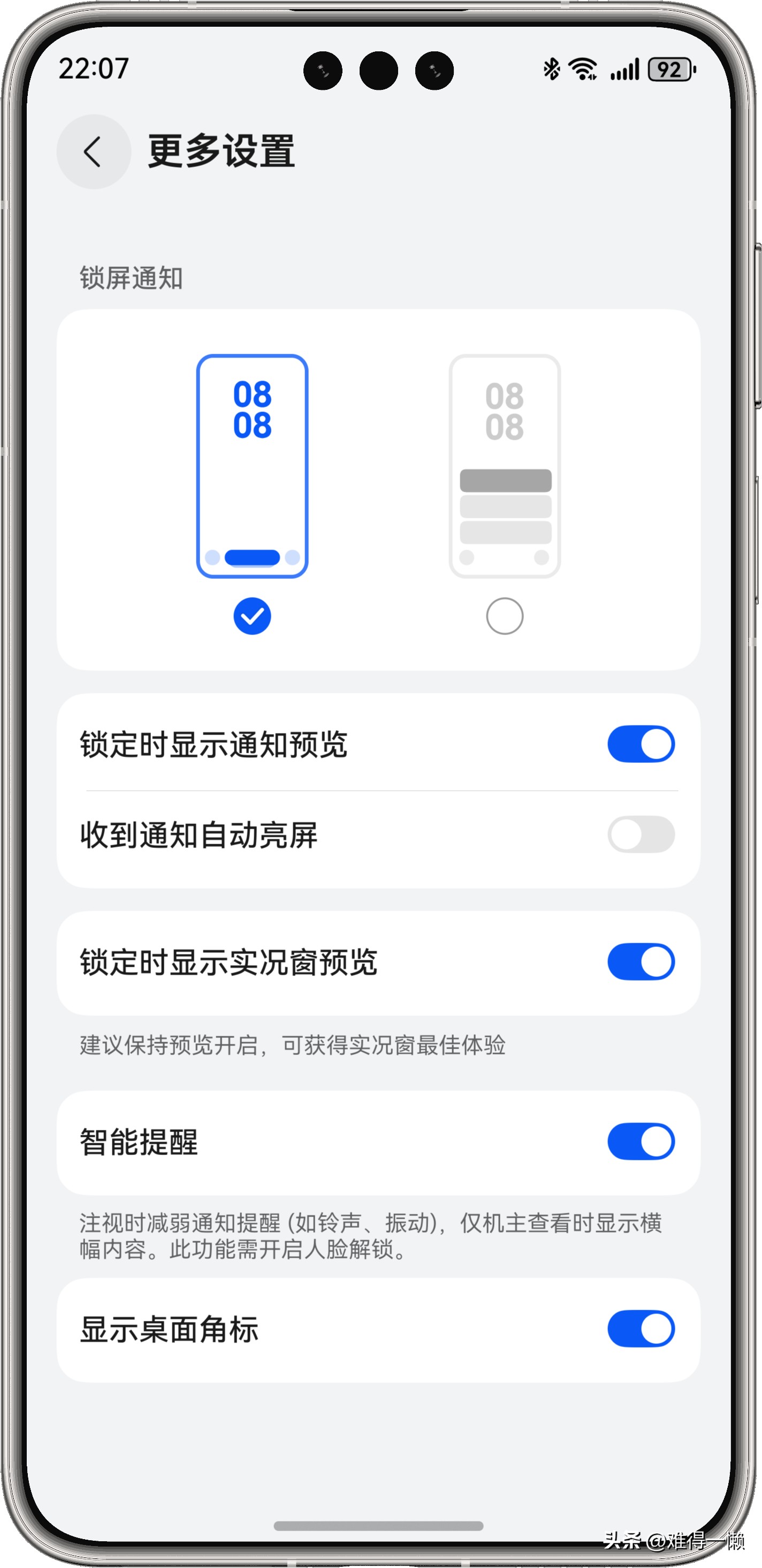762x1568 pixels.
Task: Go back from 更多设置 page
Action: click(93, 151)
